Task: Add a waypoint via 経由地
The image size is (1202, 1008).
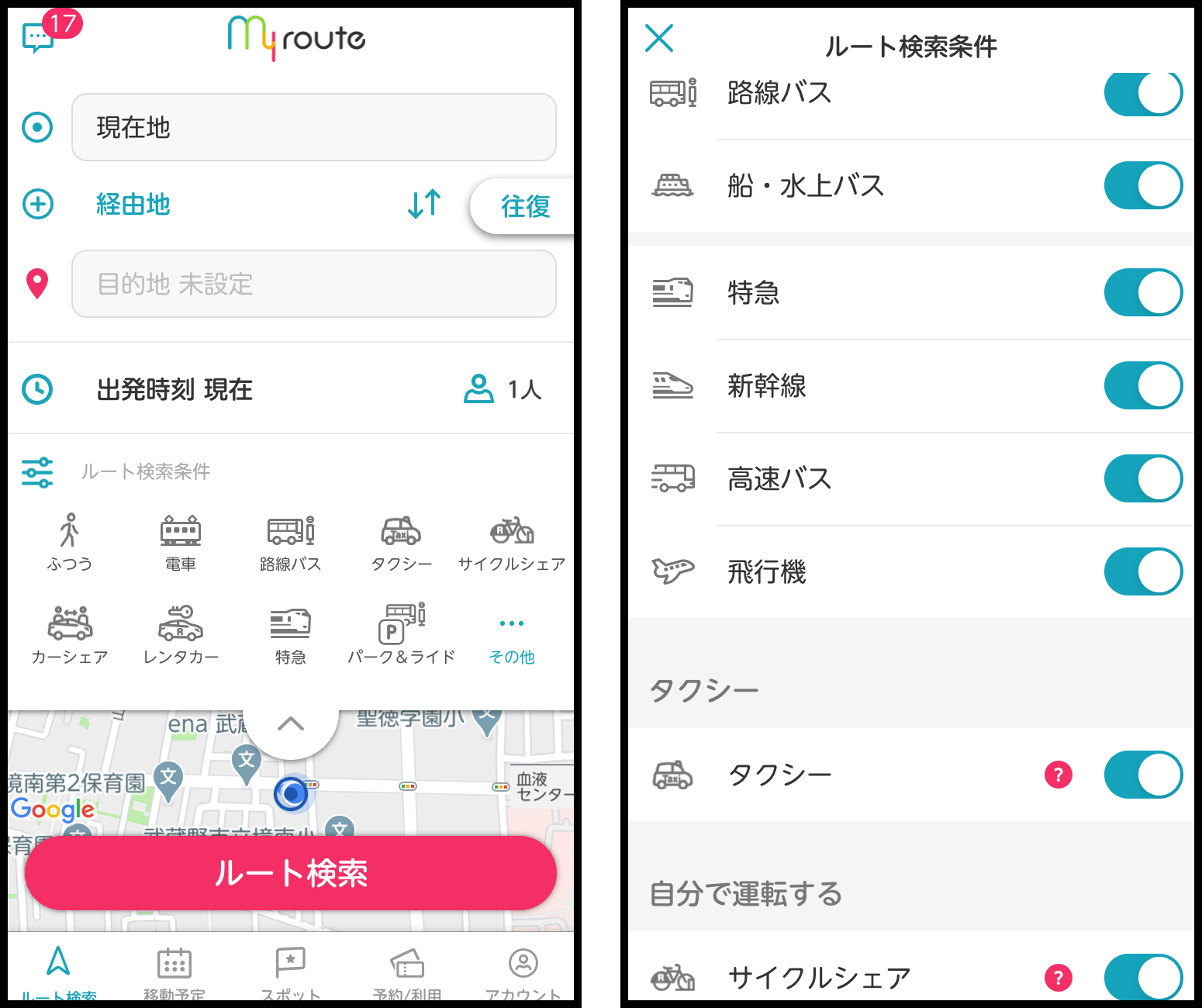Action: coord(132,205)
